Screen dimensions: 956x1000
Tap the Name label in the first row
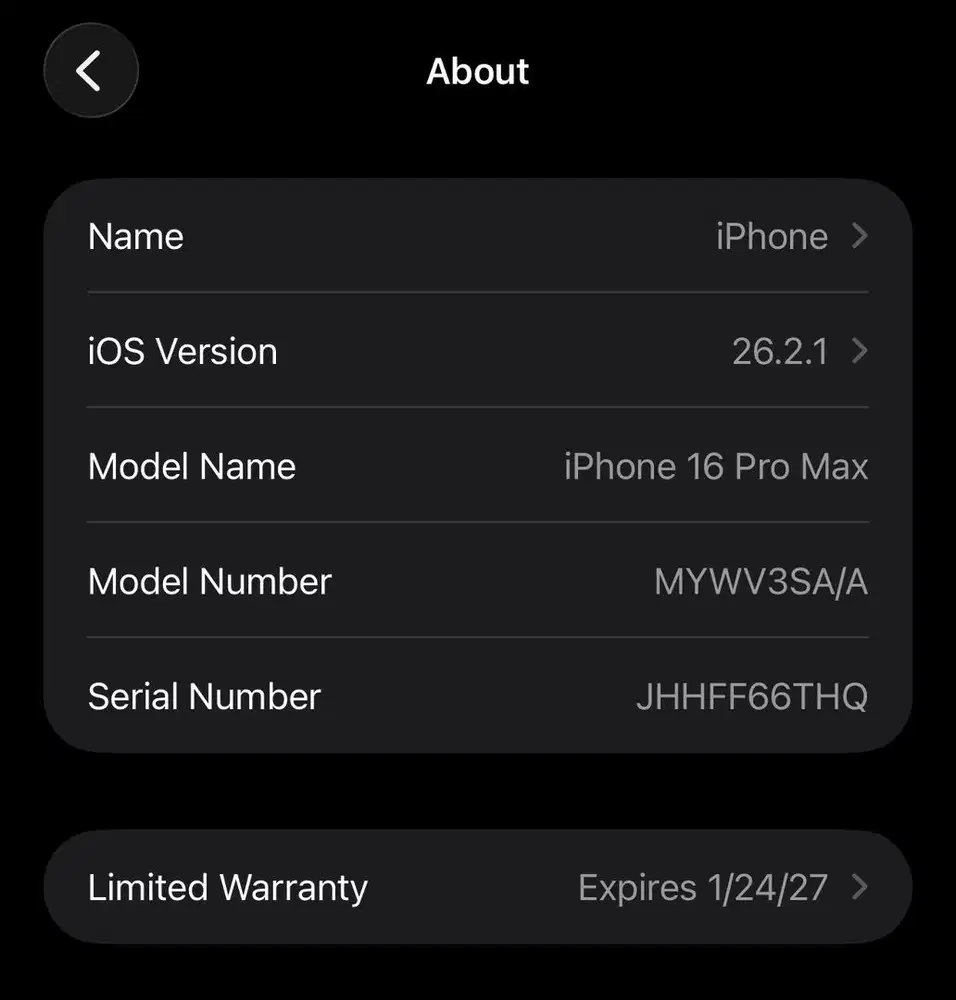coord(136,236)
